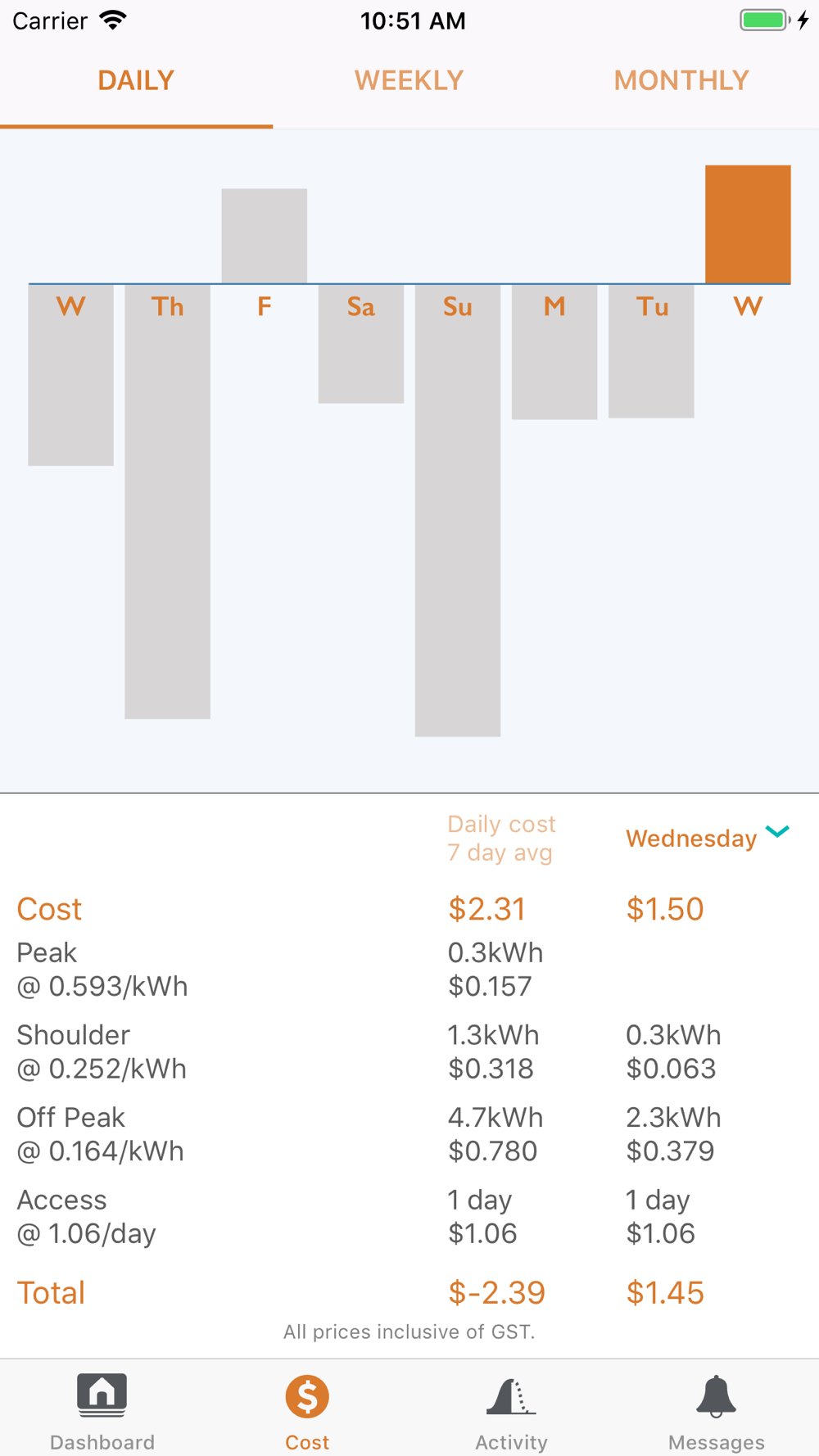This screenshot has height=1456, width=819.
Task: Switch to the Weekly tab
Action: coord(409,80)
